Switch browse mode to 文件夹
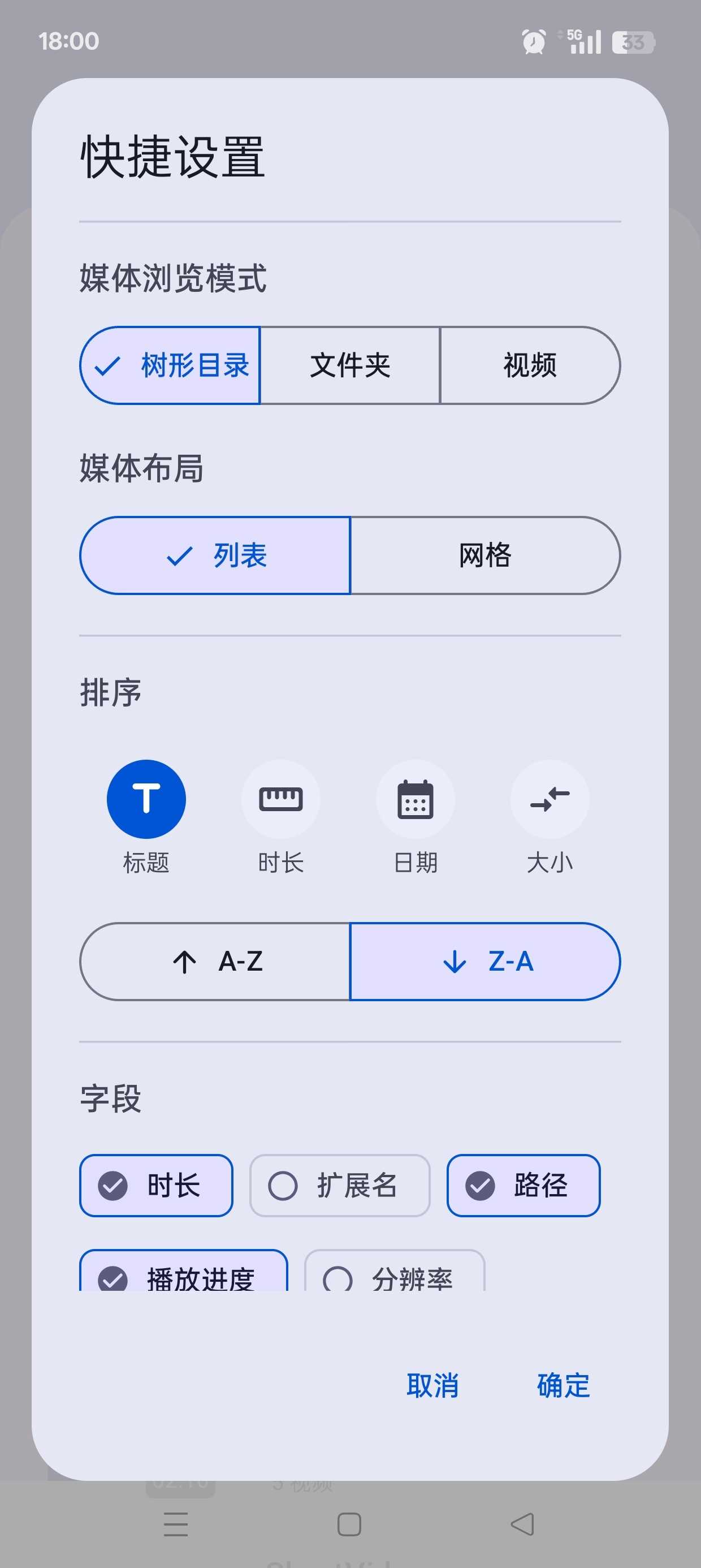This screenshot has width=701, height=1568. pos(350,365)
